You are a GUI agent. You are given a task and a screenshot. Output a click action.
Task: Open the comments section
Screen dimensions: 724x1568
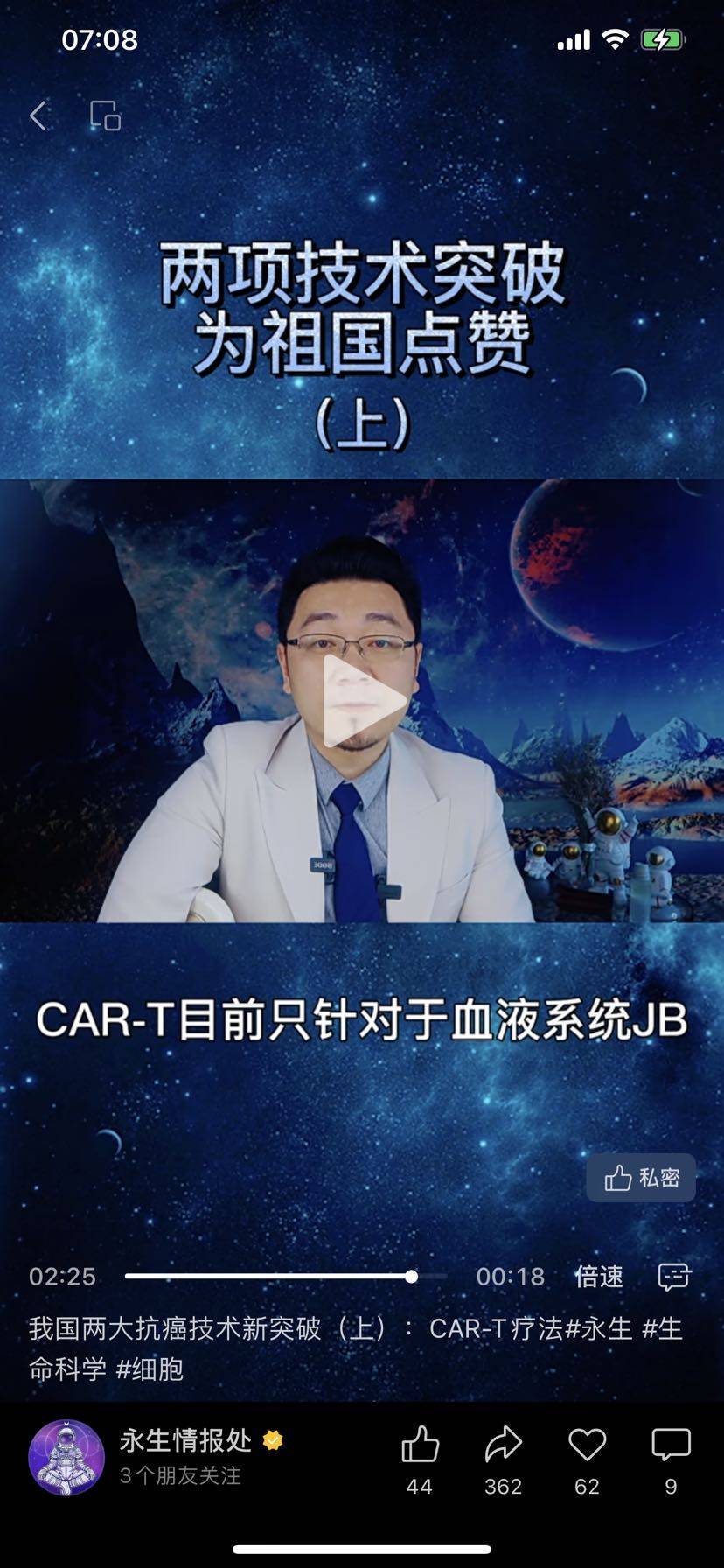pos(671,1445)
